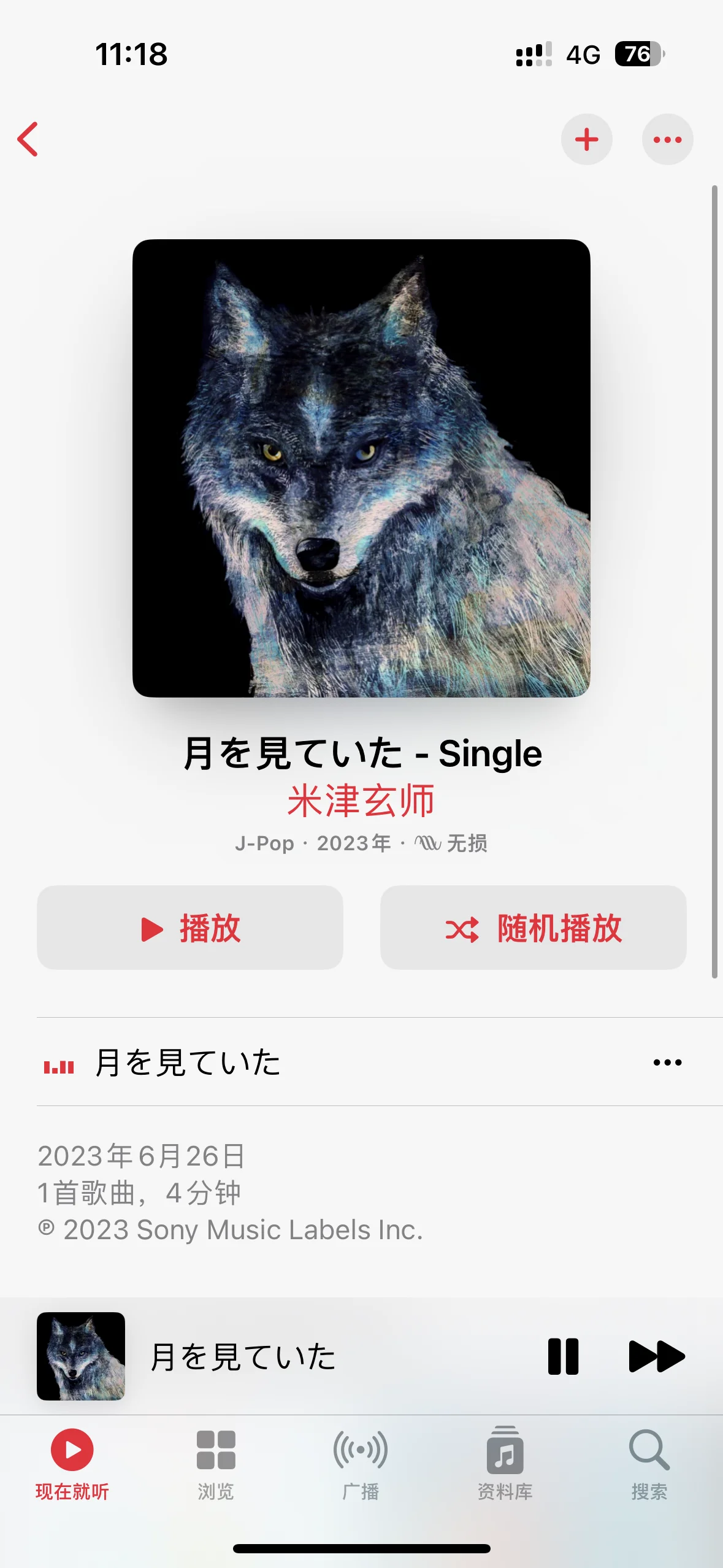Pause the currently playing song
This screenshot has width=723, height=1568.
[563, 1356]
